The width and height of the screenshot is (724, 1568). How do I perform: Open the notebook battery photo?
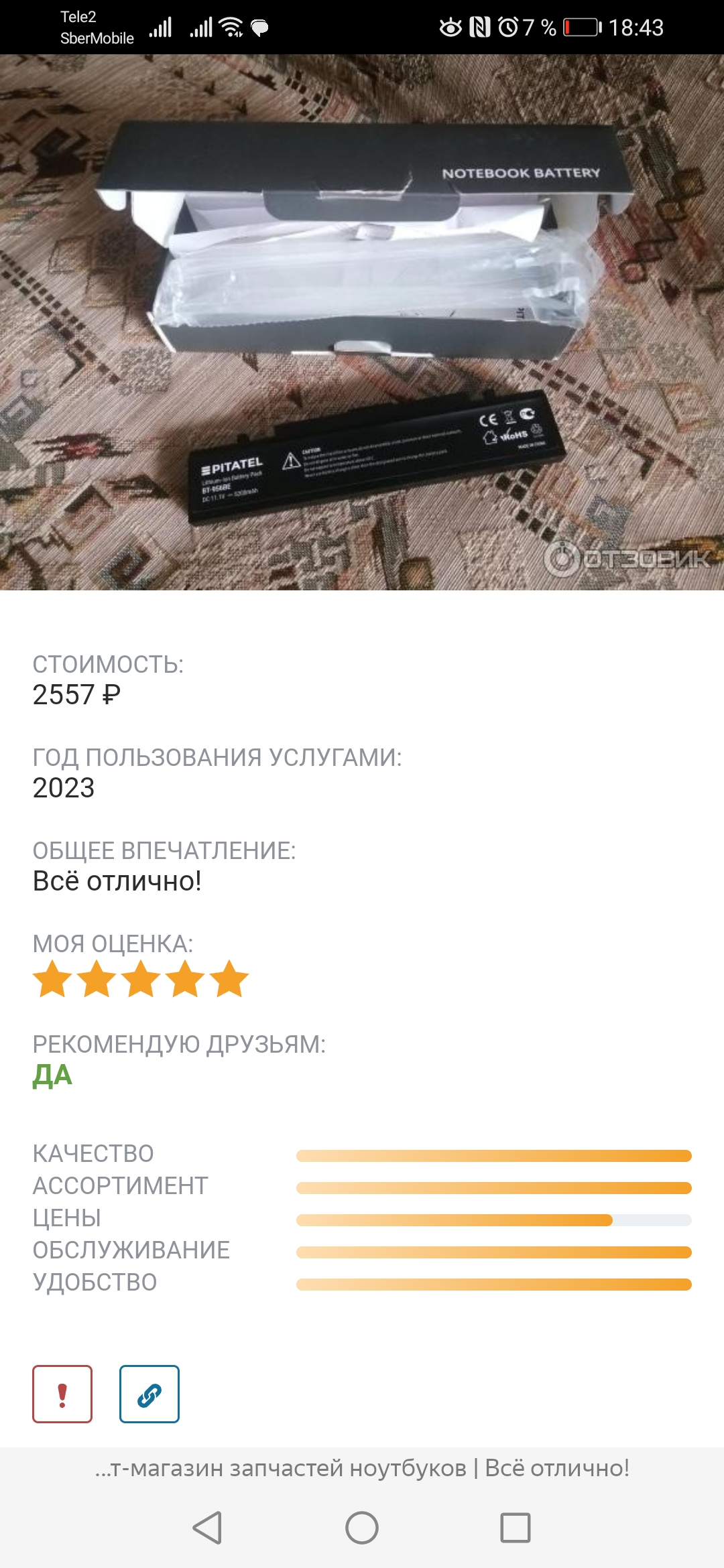[362, 322]
